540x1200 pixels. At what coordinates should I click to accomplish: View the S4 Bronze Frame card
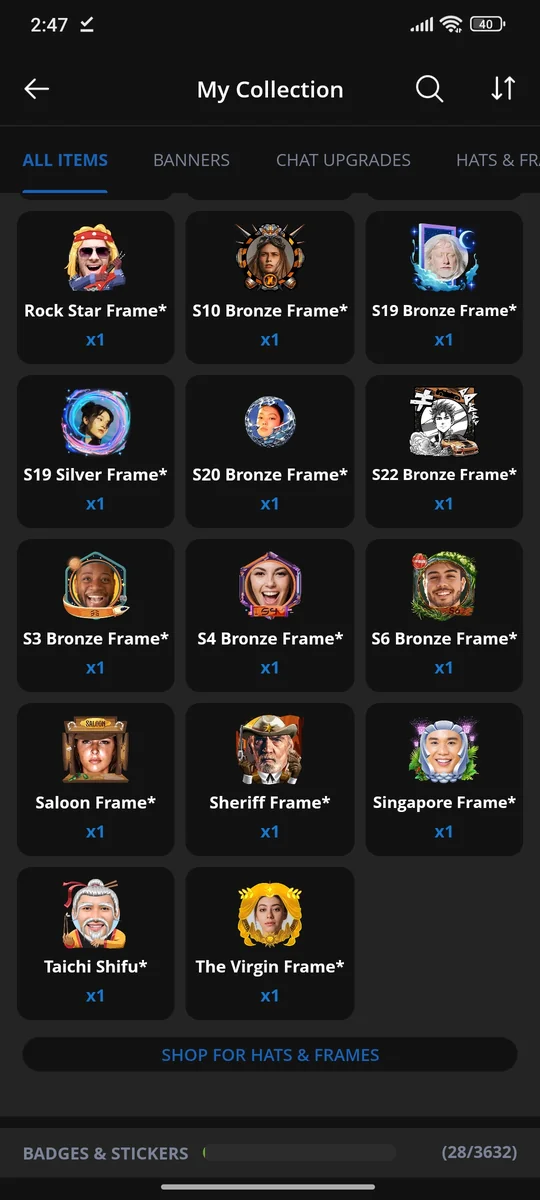click(270, 615)
